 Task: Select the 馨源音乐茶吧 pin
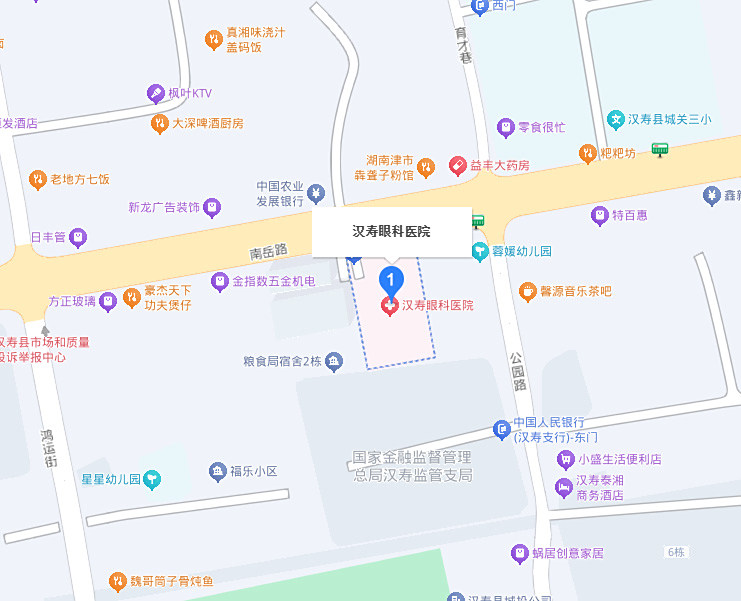coord(527,291)
